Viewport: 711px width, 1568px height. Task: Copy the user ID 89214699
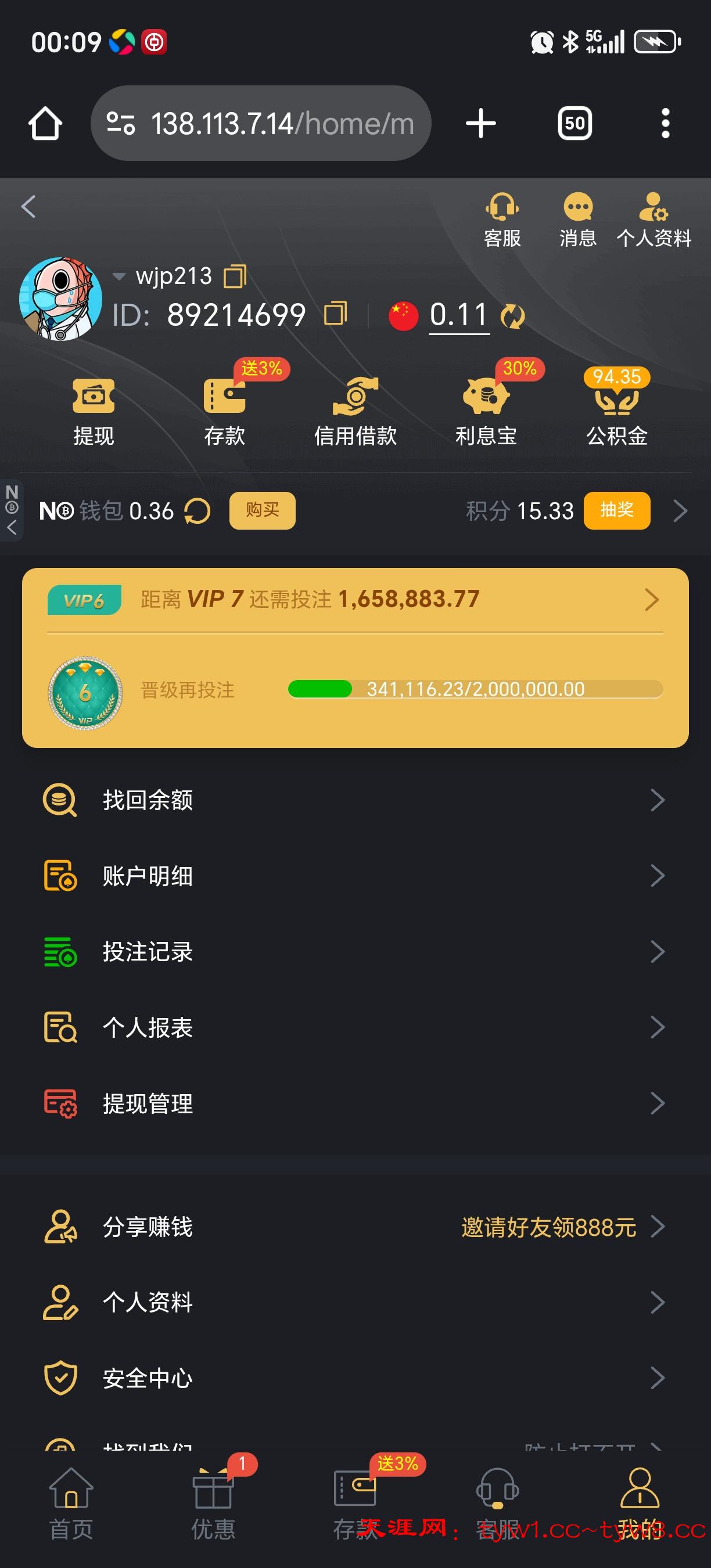point(335,314)
